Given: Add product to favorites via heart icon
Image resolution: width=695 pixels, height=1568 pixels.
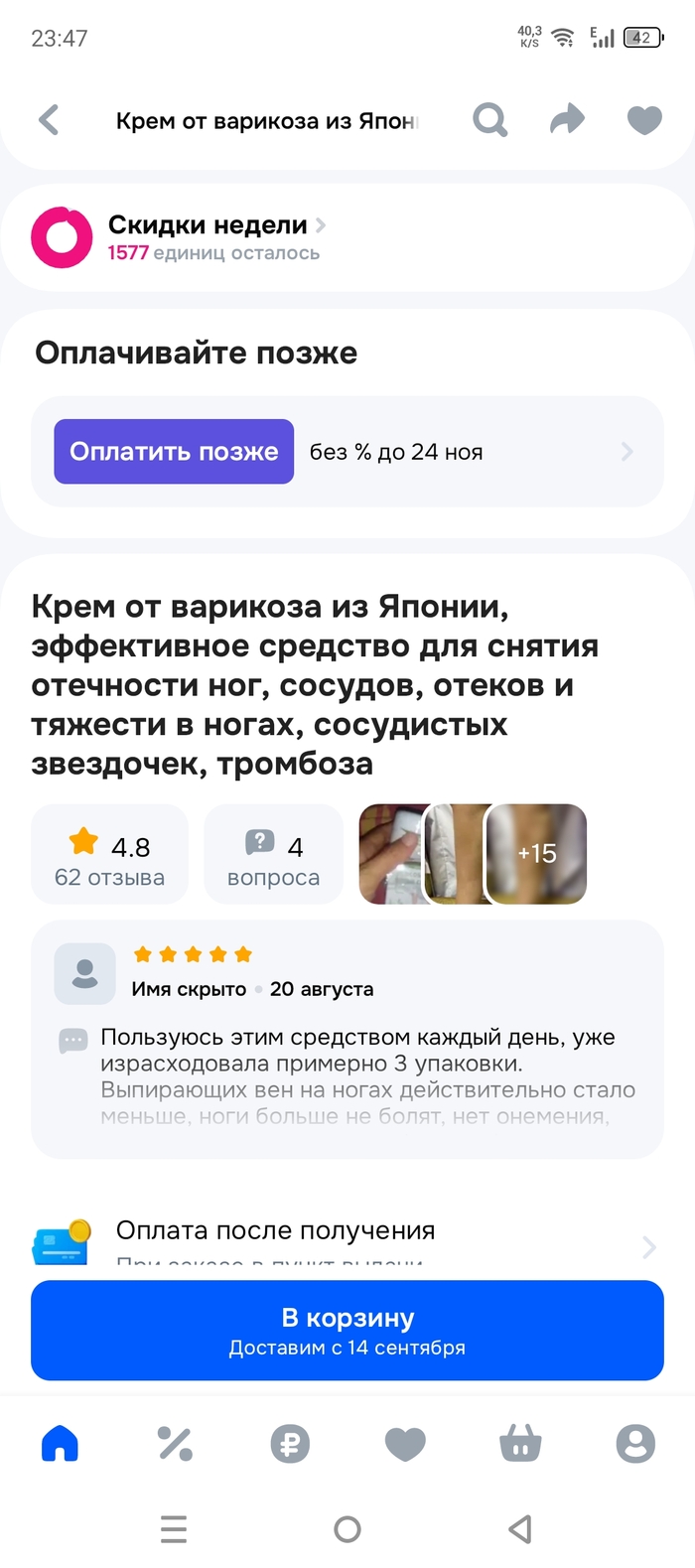Looking at the screenshot, I should pos(644,120).
